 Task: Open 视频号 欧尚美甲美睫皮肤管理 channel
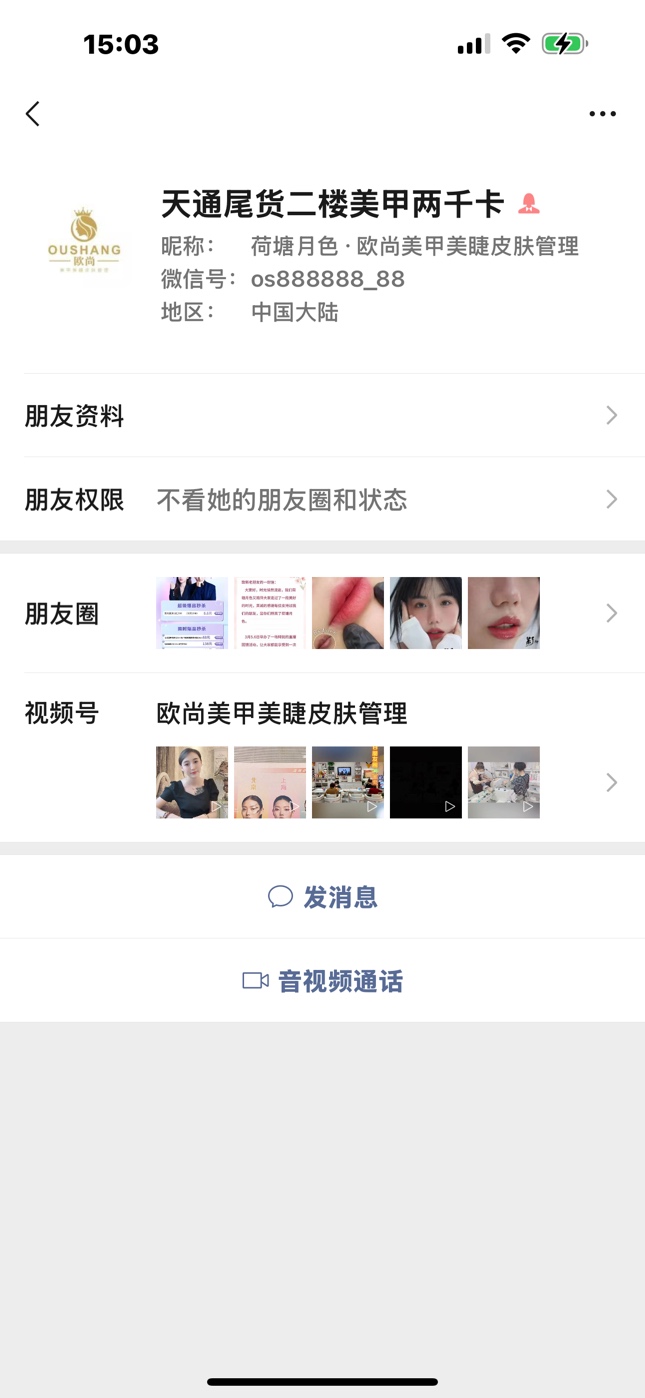(x=322, y=758)
